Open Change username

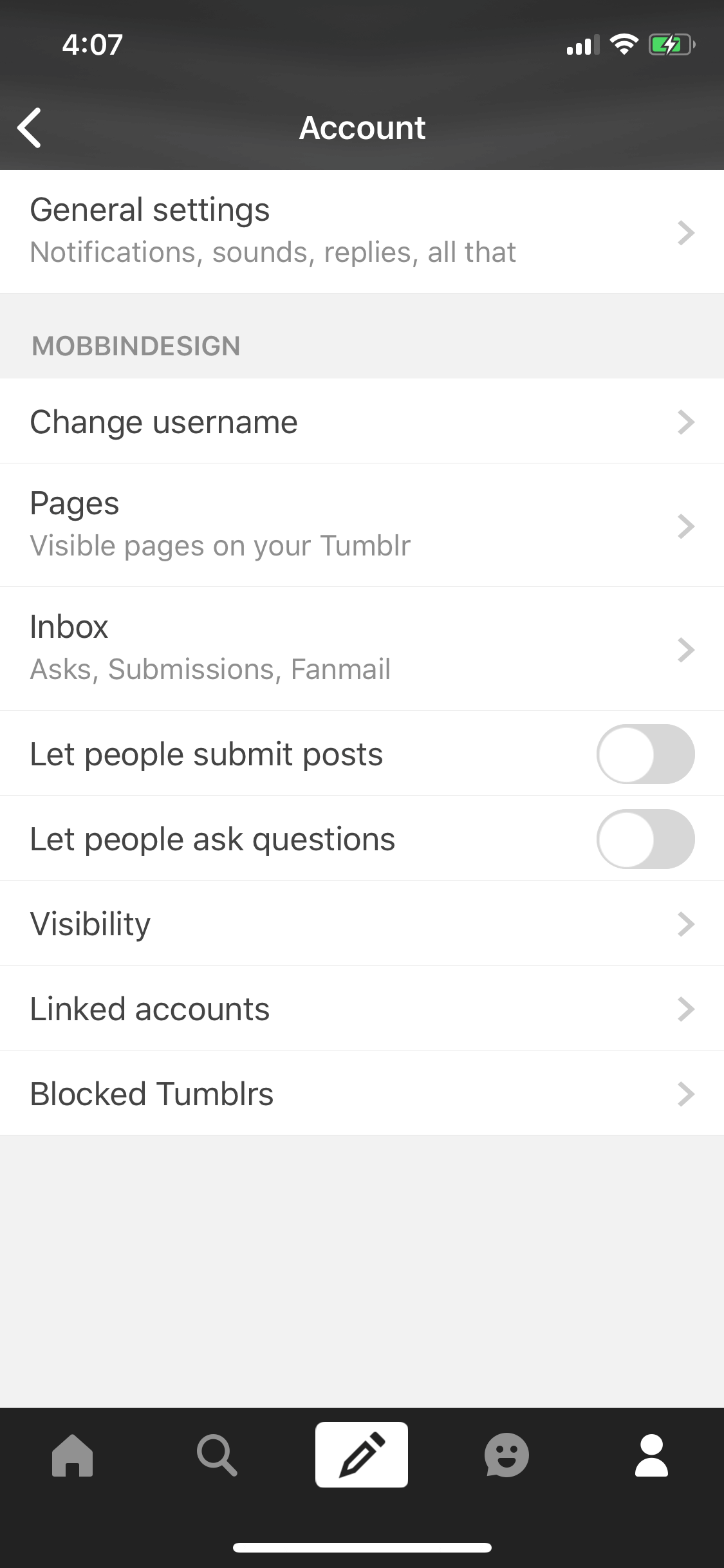(362, 422)
